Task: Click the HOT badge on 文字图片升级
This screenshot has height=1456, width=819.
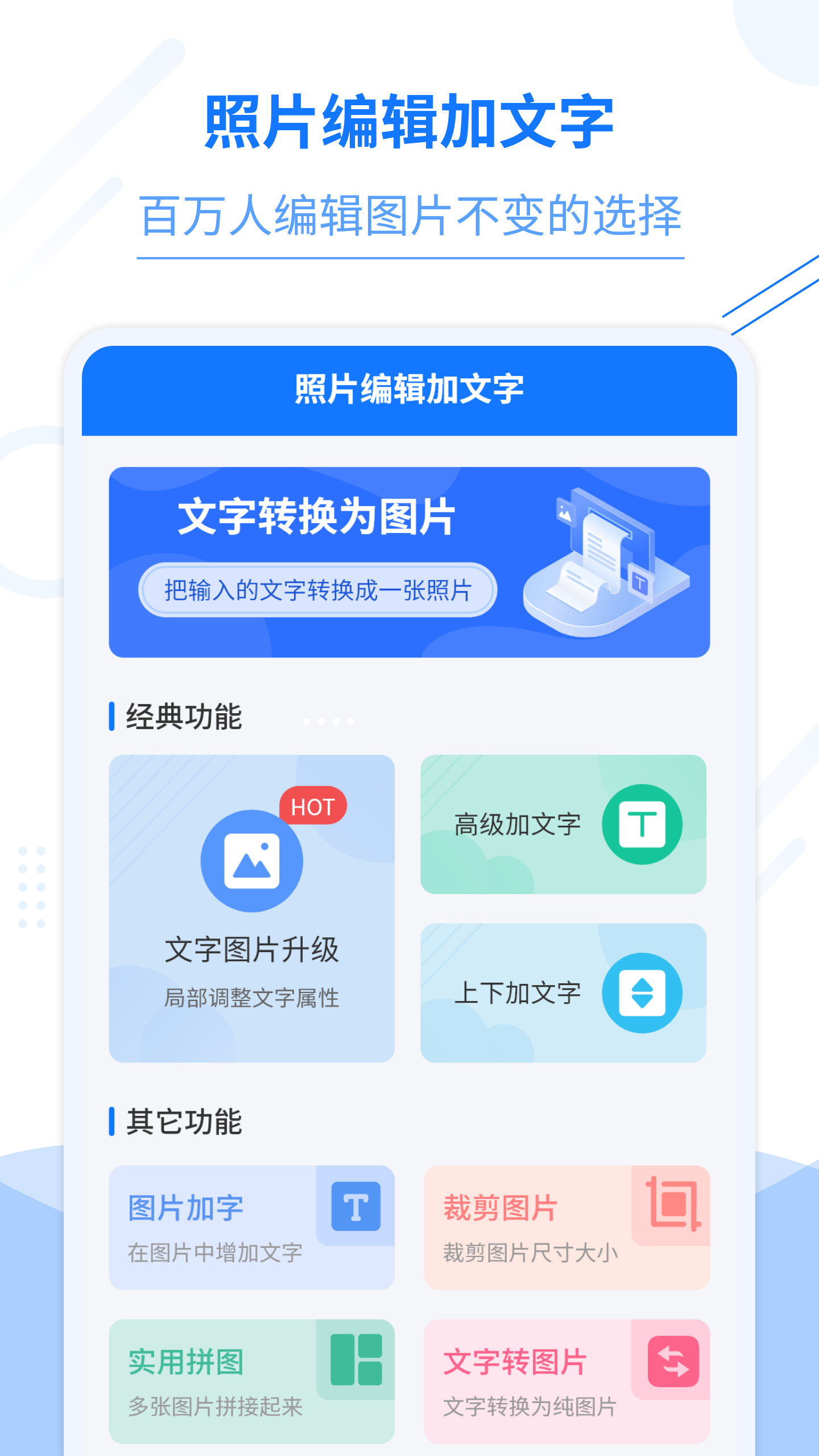Action: pos(315,806)
